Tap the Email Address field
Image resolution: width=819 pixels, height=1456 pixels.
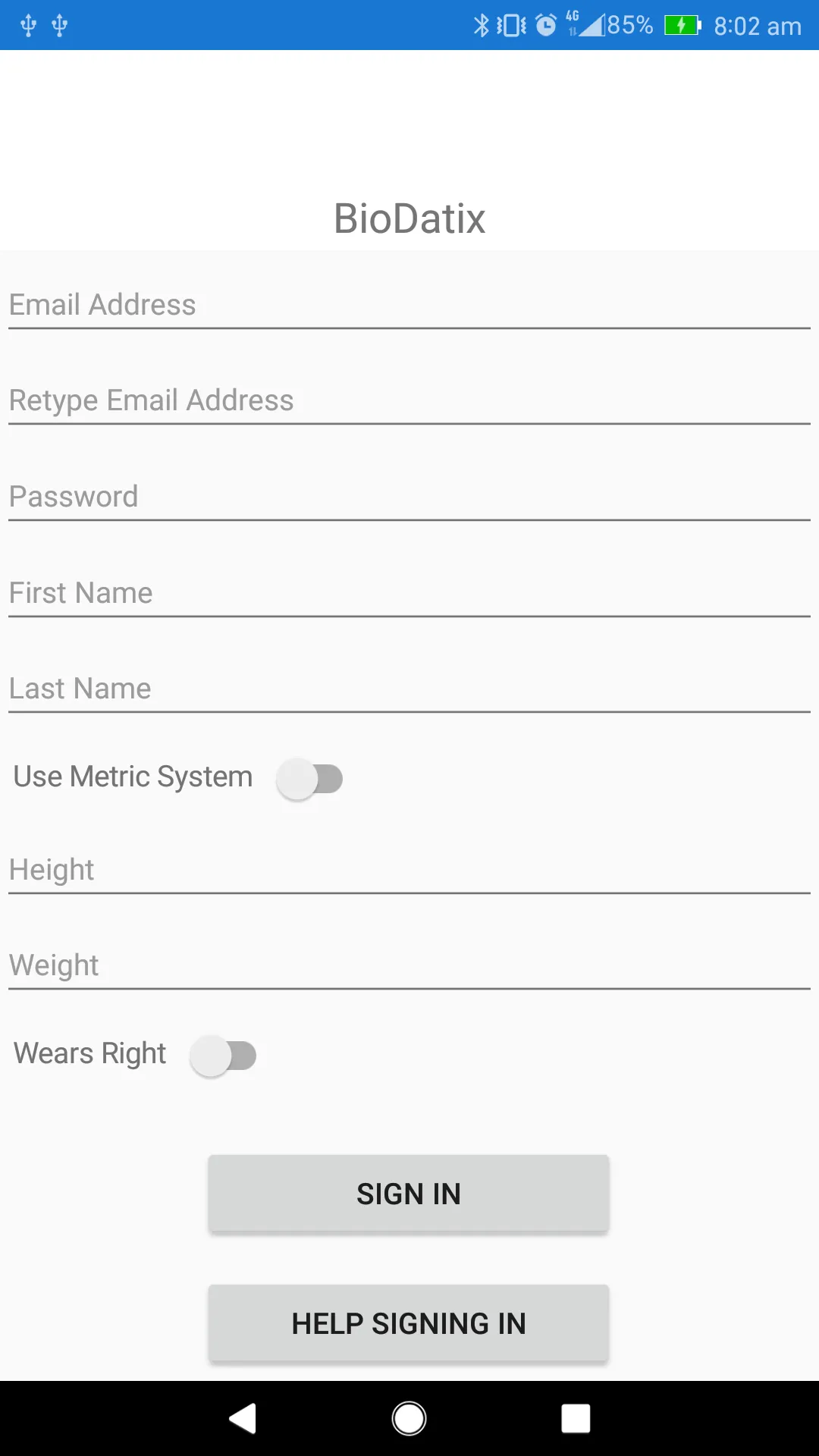click(x=409, y=305)
